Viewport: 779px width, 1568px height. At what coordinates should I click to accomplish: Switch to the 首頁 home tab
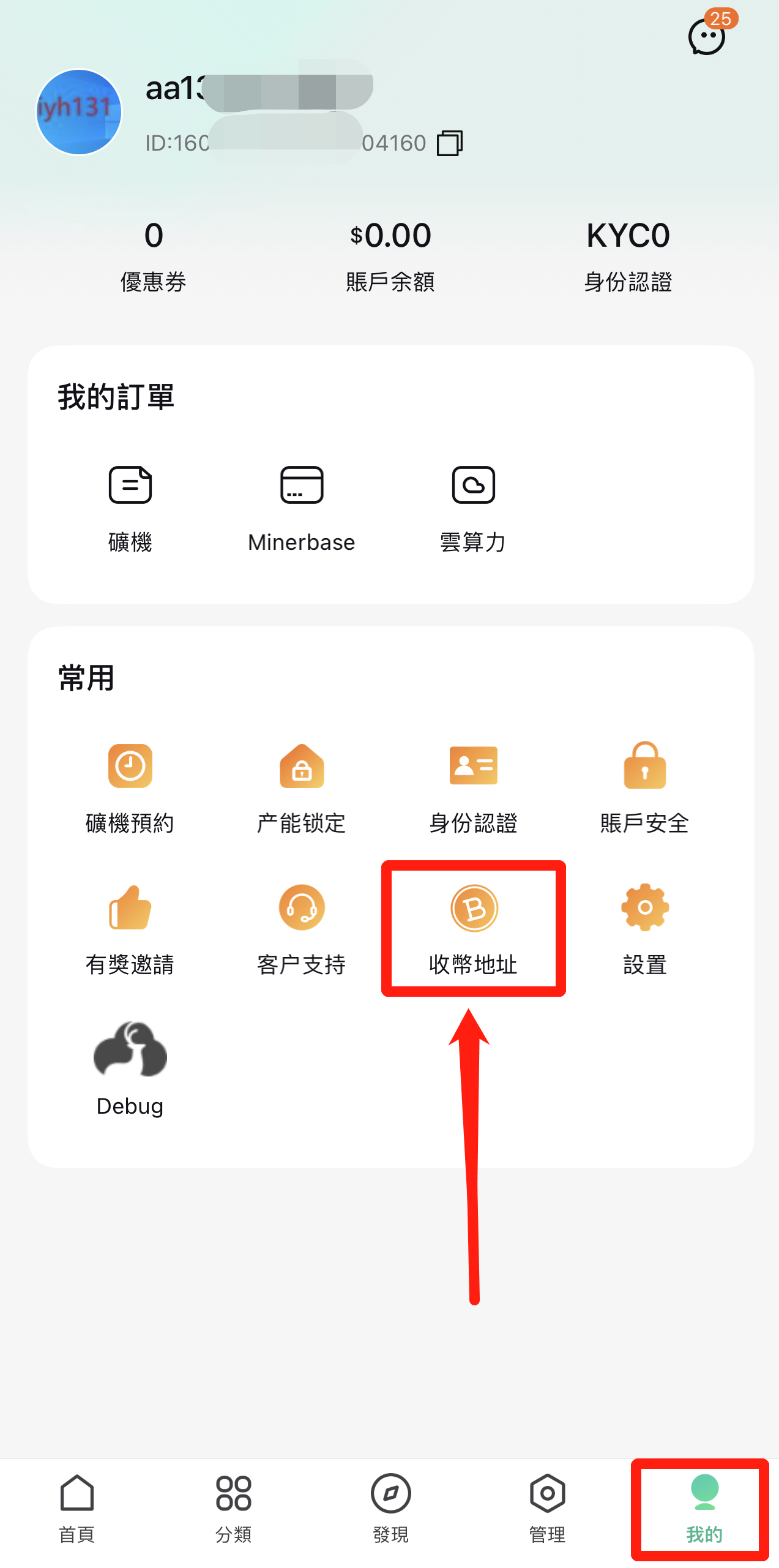click(77, 1509)
